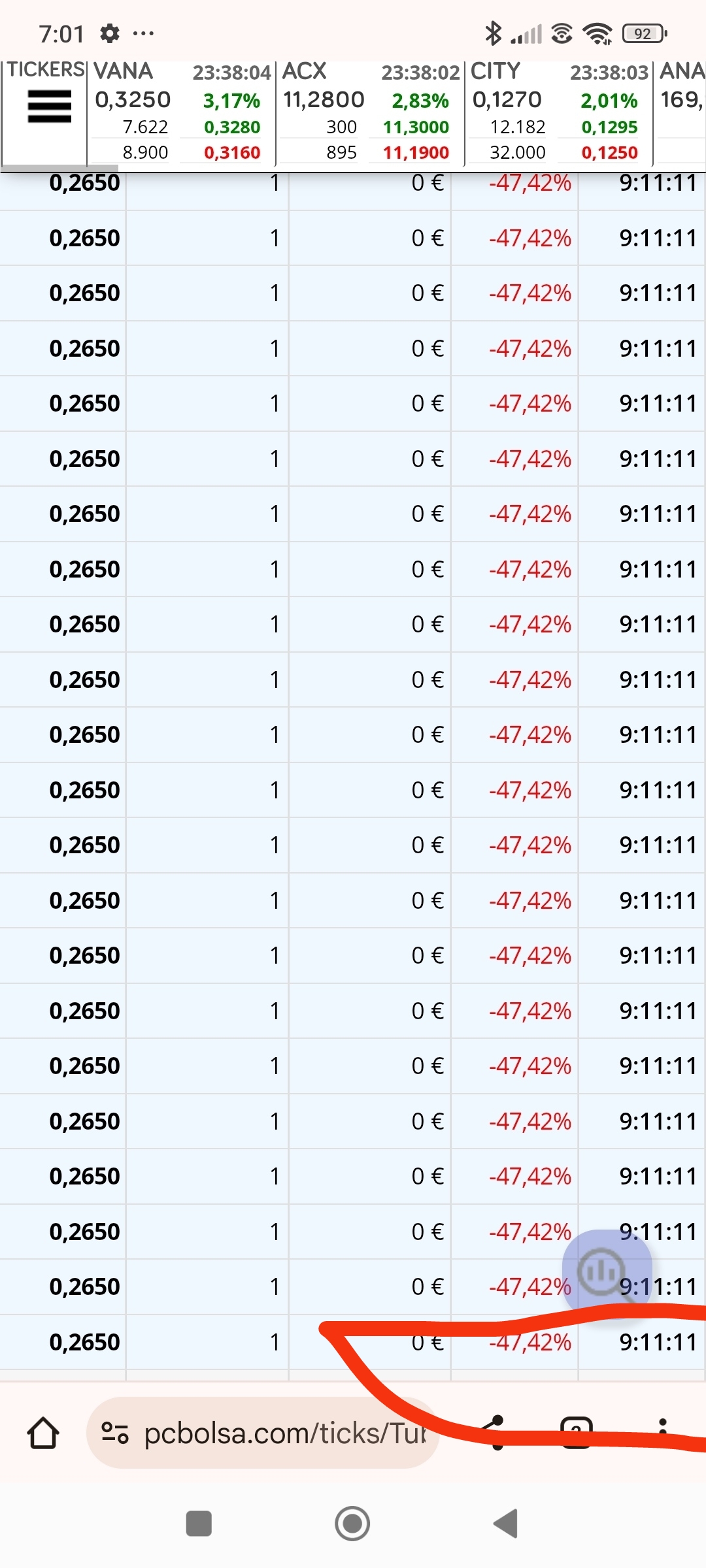706x1568 pixels.
Task: View the CITY ticker card
Action: click(559, 112)
